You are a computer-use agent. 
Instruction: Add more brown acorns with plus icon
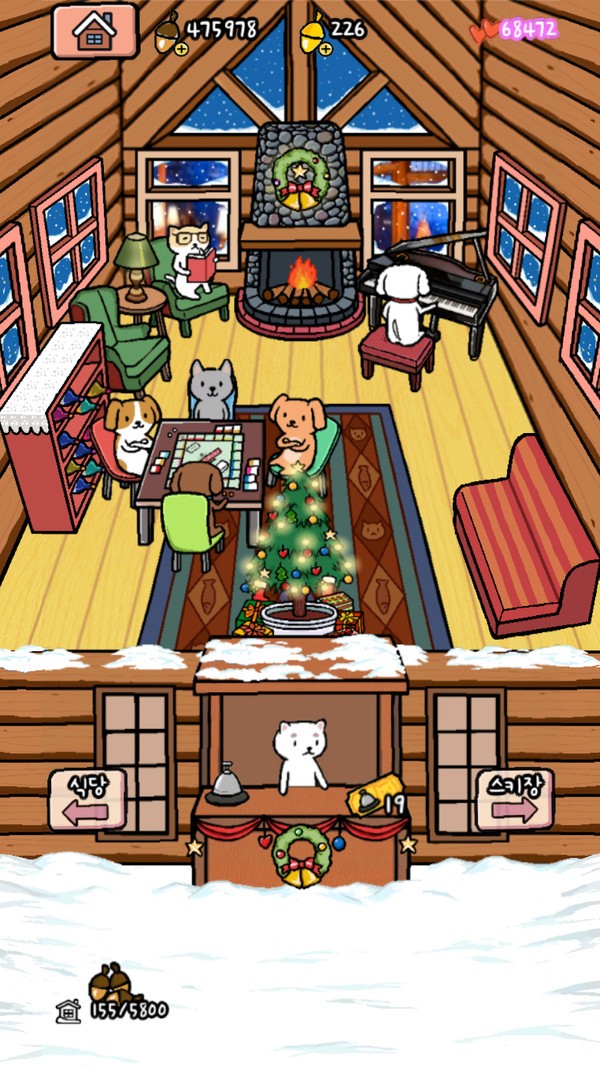181,47
